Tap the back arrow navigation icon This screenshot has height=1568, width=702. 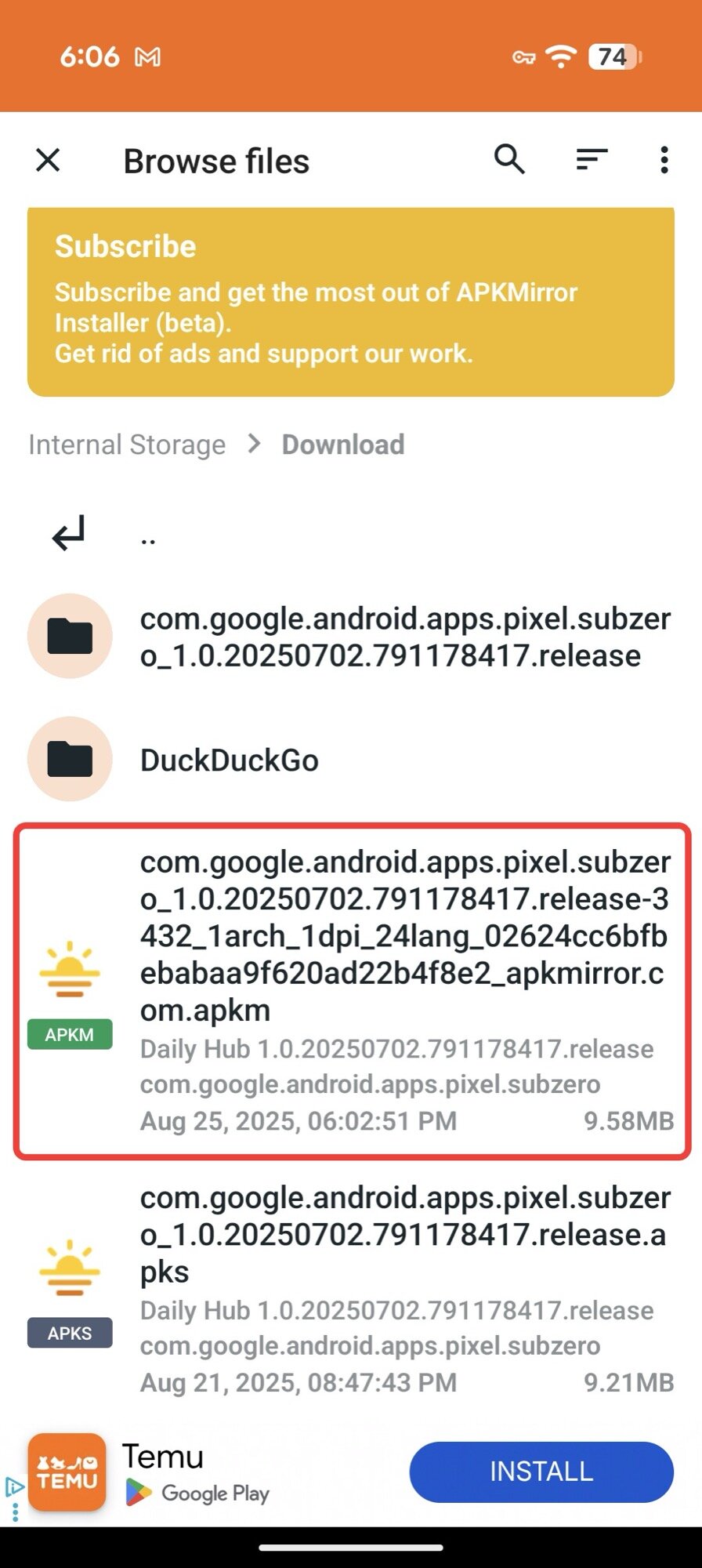[x=68, y=533]
